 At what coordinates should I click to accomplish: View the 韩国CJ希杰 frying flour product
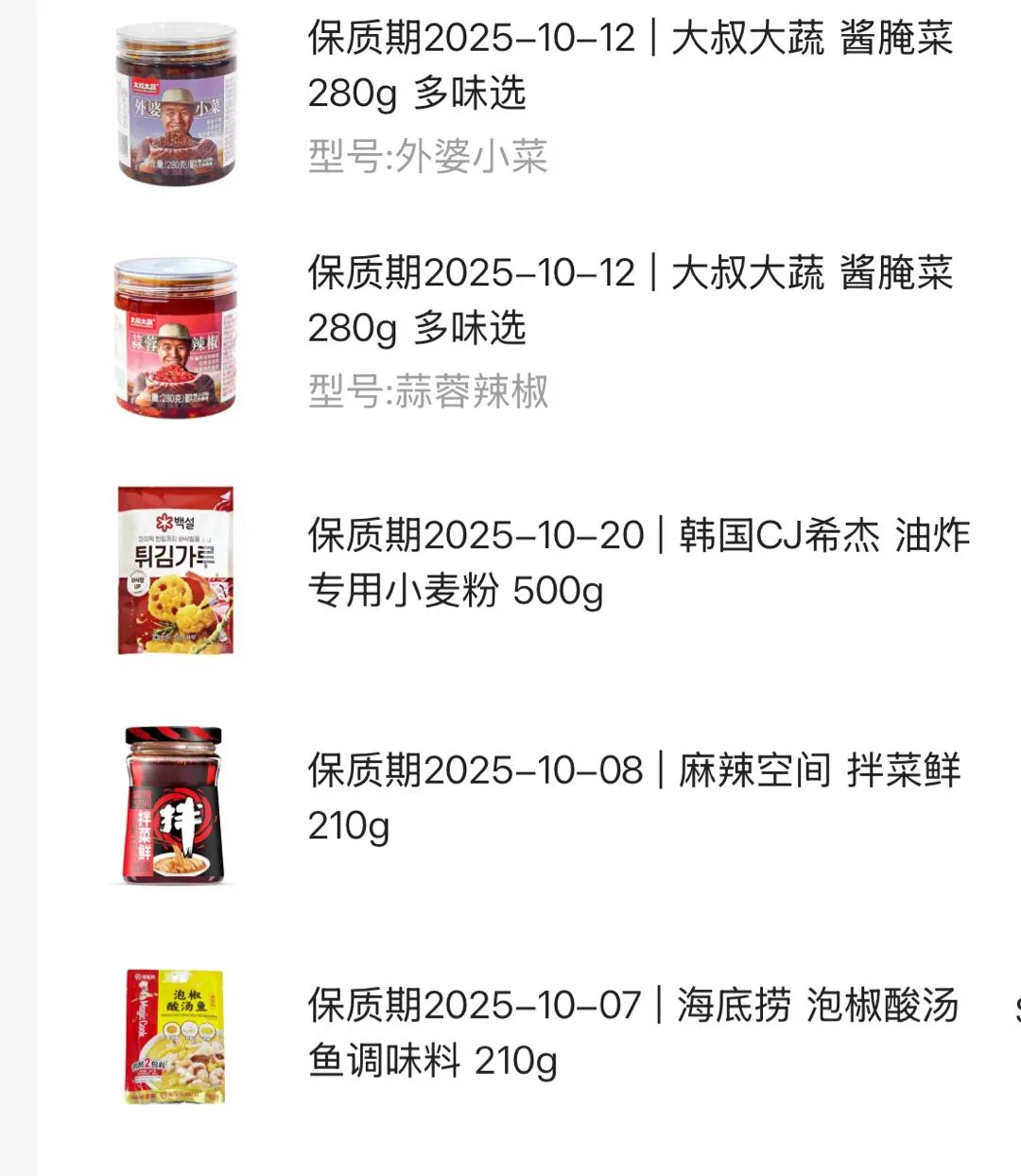coord(639,562)
